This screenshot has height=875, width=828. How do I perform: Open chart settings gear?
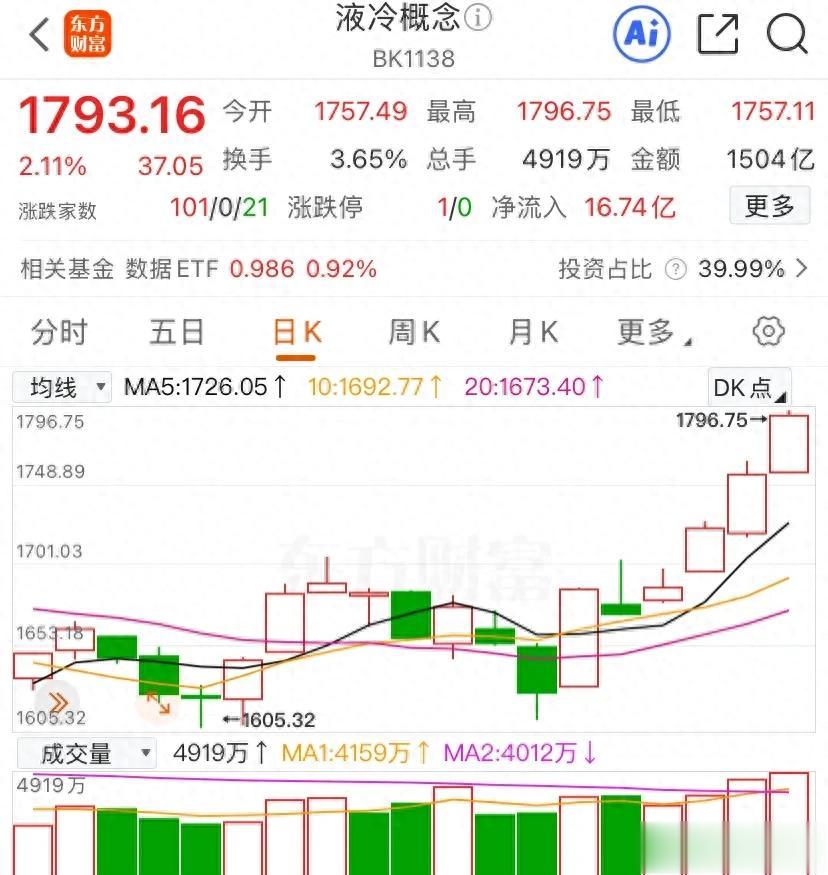tap(768, 332)
